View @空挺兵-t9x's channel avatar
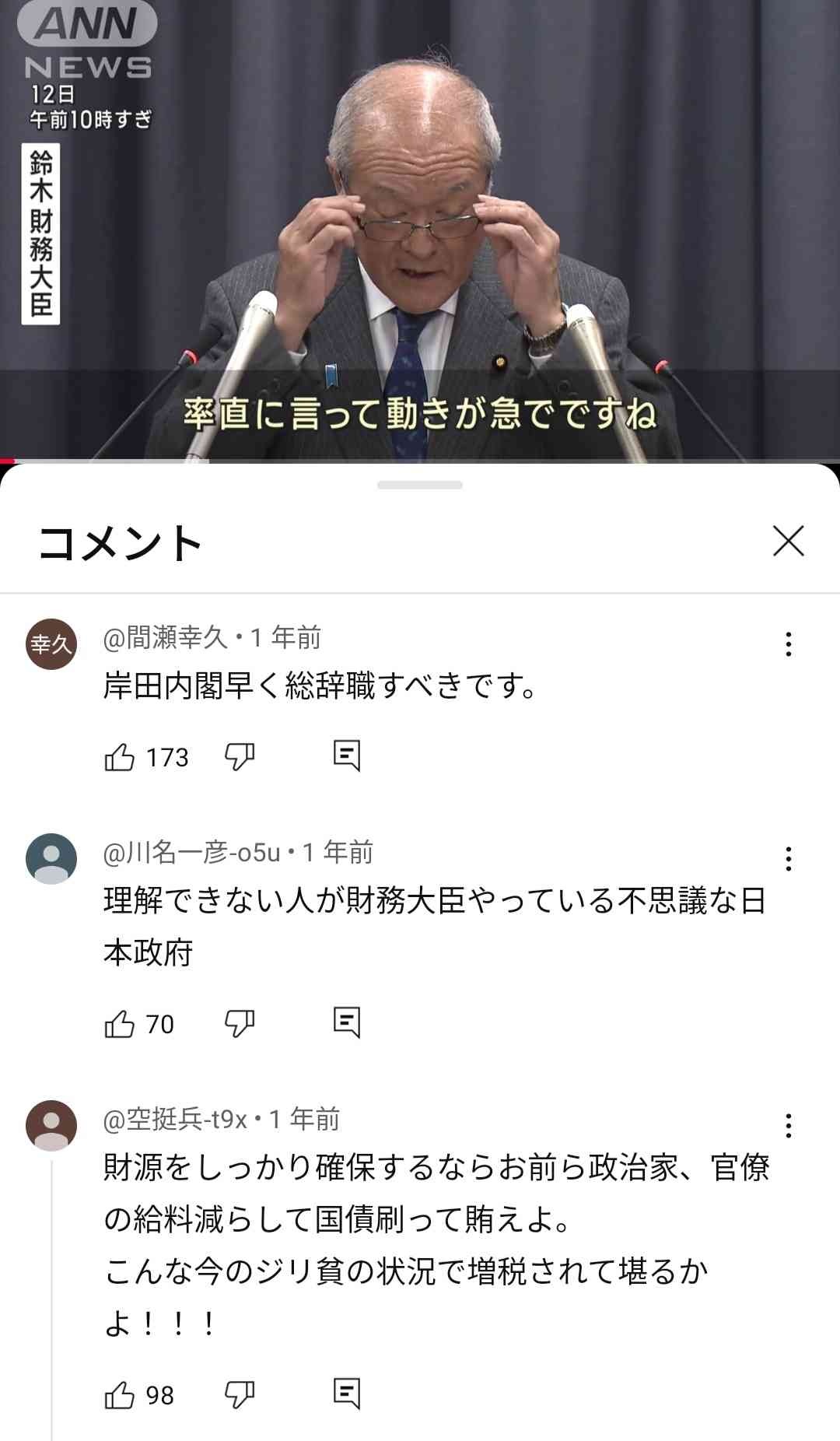 51,1126
